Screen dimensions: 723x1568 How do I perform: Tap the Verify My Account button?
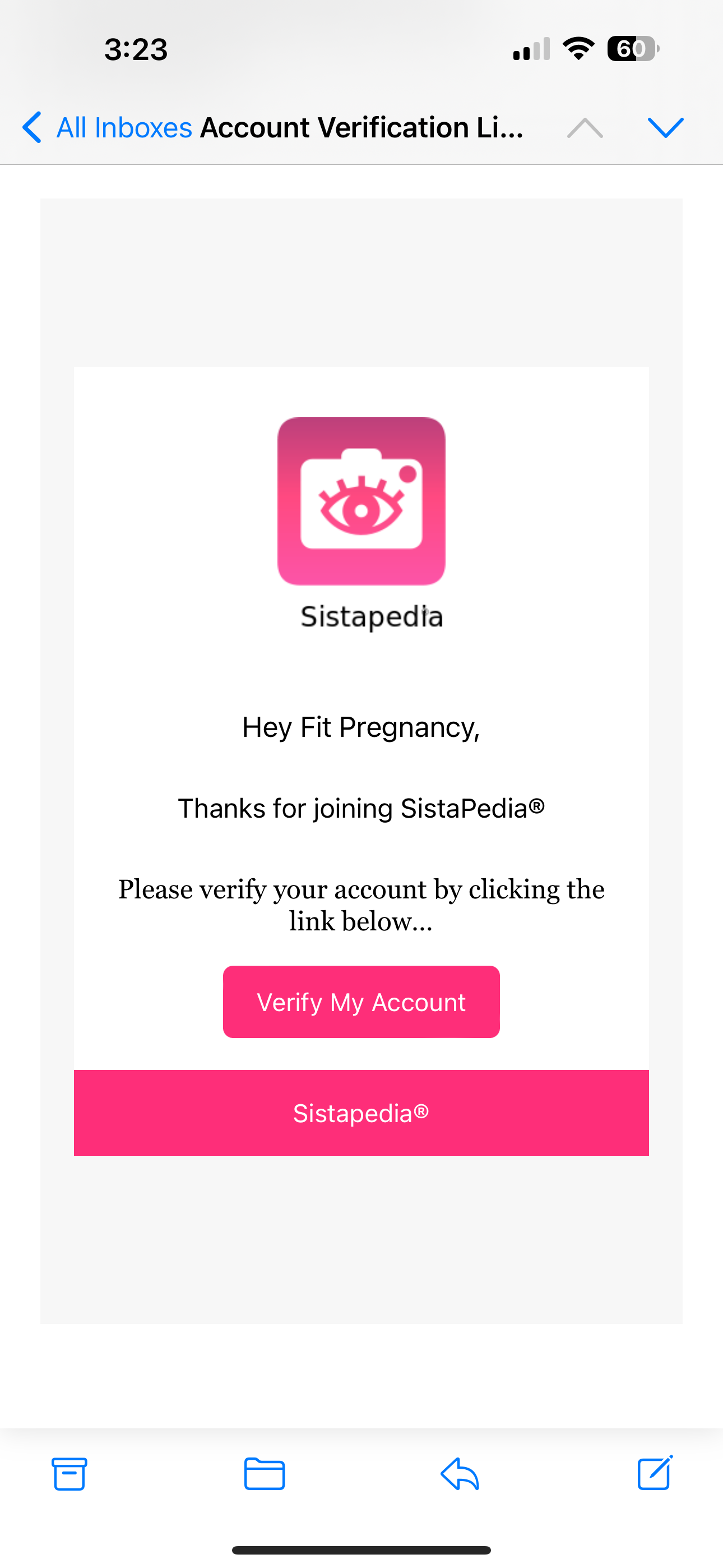(361, 1002)
